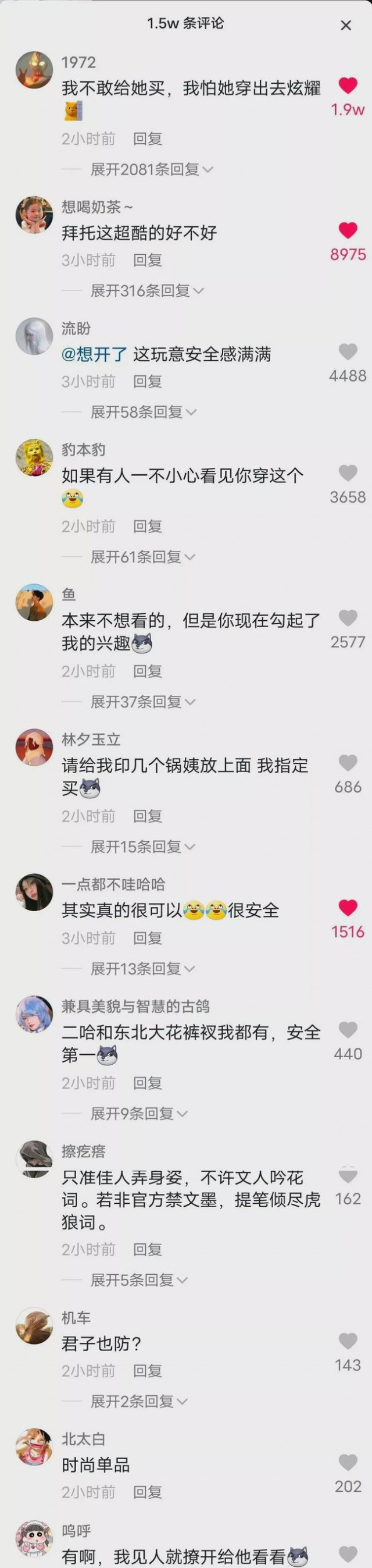Like 北太白's comment
Image resolution: width=372 pixels, height=1568 pixels.
coord(348,1462)
